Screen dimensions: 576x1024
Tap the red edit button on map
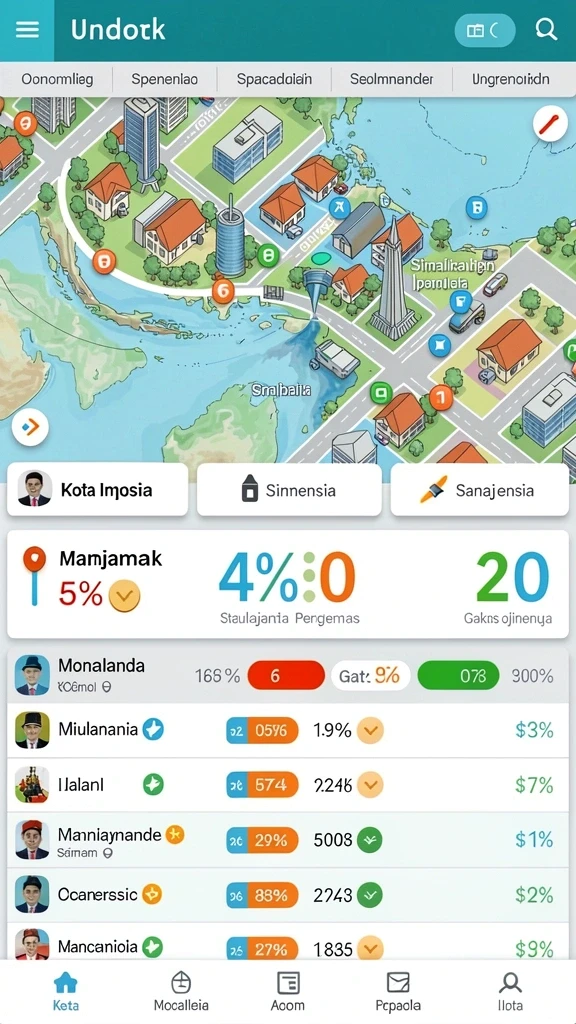(x=550, y=123)
